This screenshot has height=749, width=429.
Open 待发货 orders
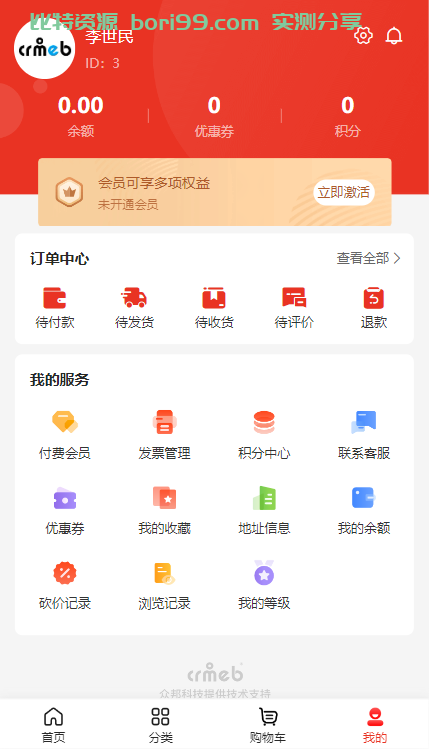(x=134, y=308)
